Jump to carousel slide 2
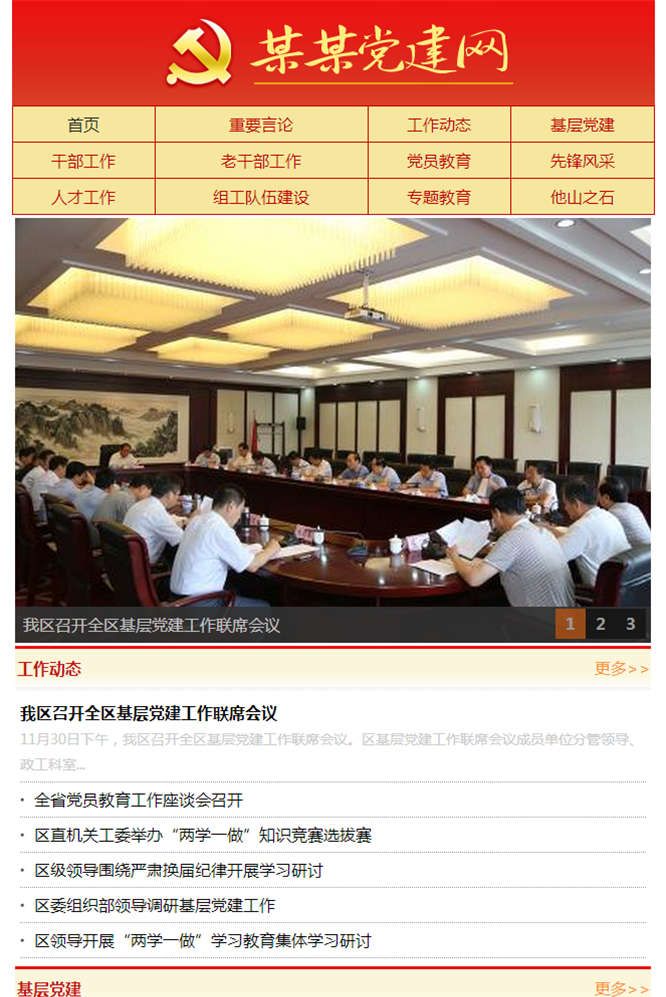 (x=600, y=624)
